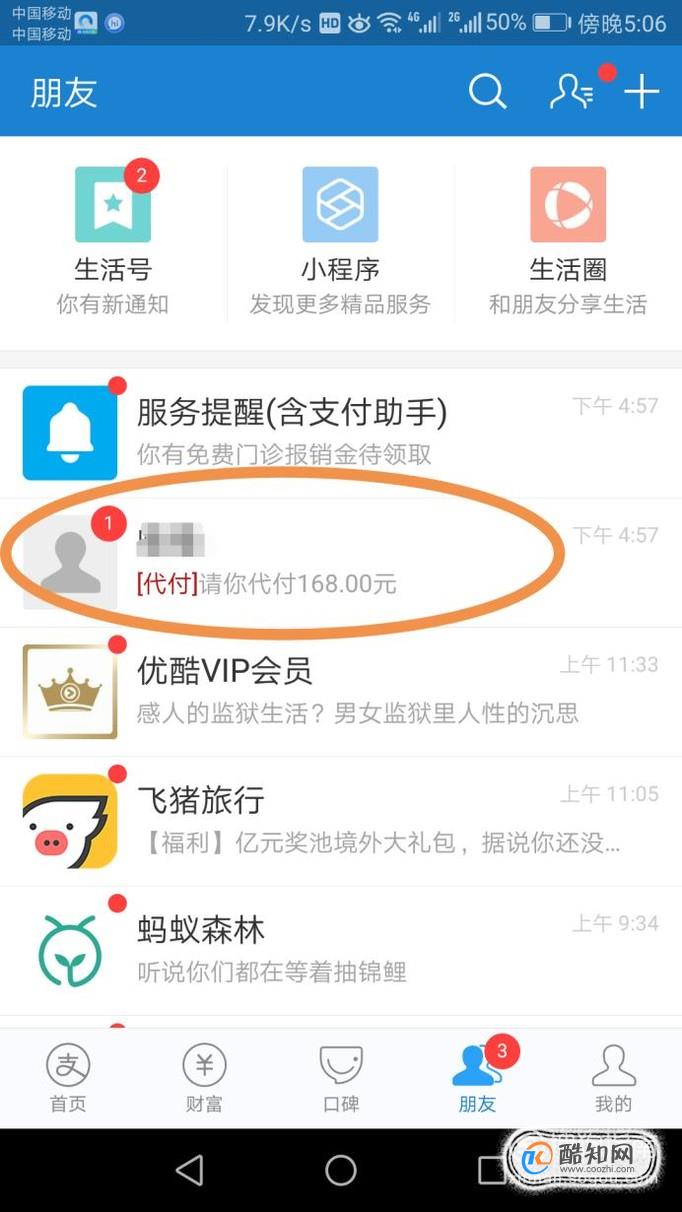Open the 蚂蚁森林 message

340,949
